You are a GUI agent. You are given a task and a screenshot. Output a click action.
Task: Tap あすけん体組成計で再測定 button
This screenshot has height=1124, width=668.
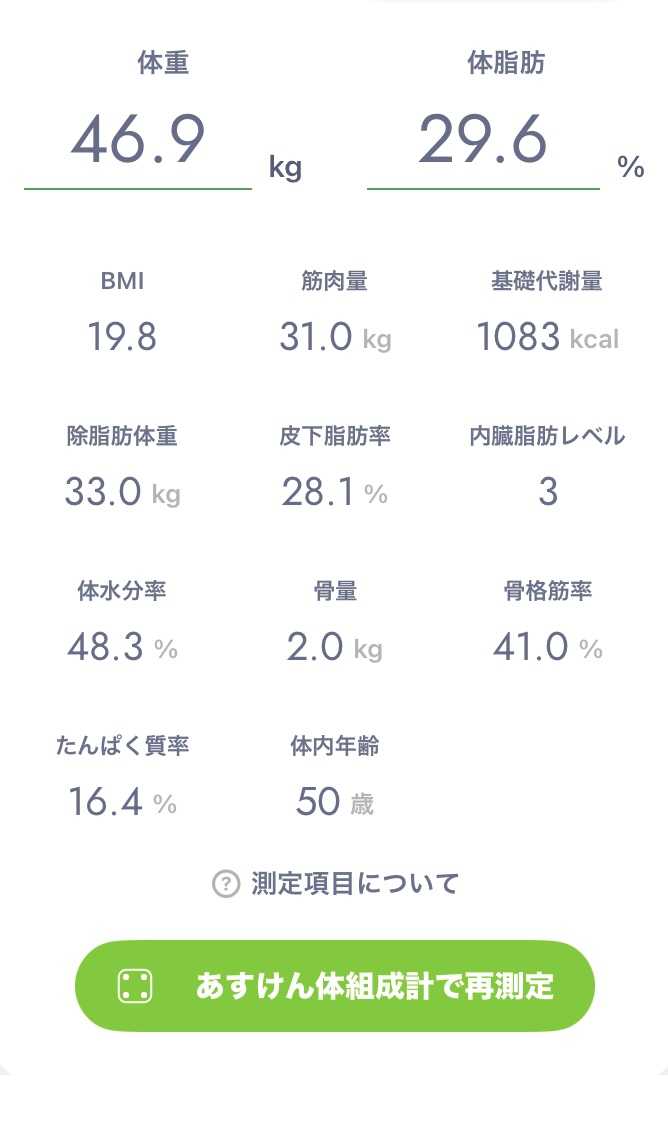pos(335,986)
